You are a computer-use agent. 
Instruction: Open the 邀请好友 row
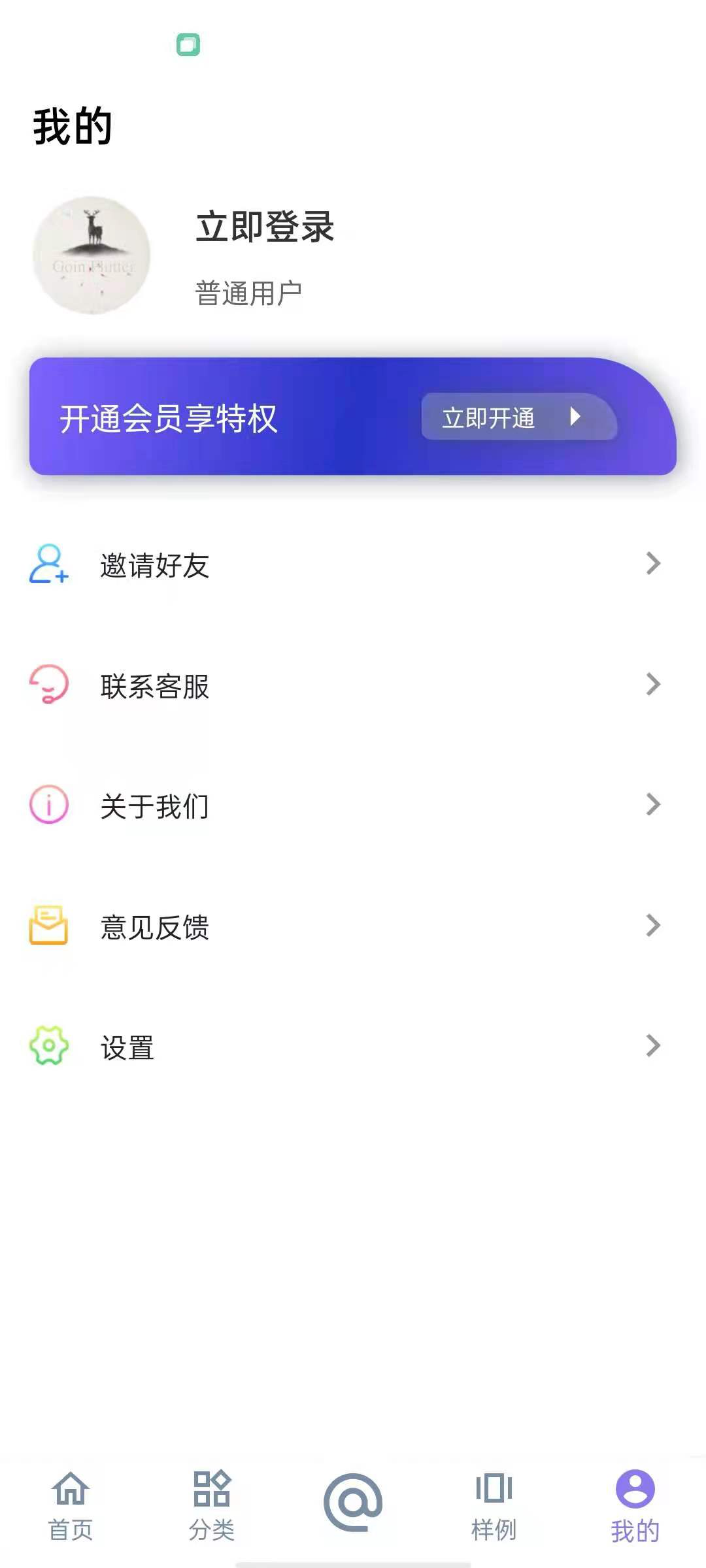point(353,565)
